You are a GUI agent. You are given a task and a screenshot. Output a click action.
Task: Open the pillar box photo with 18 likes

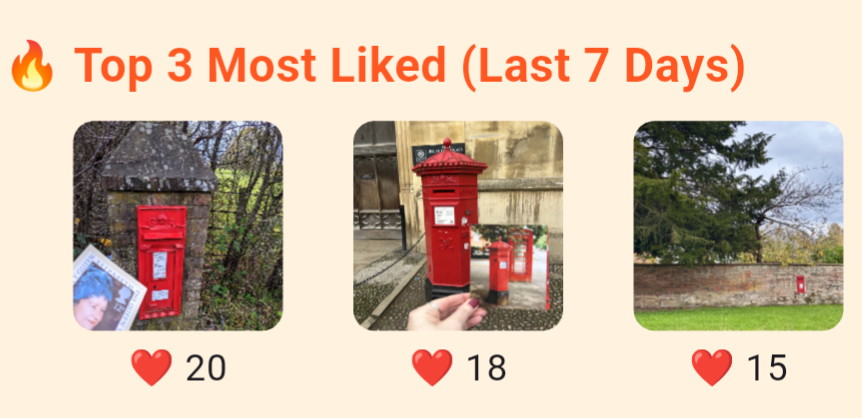click(x=457, y=226)
